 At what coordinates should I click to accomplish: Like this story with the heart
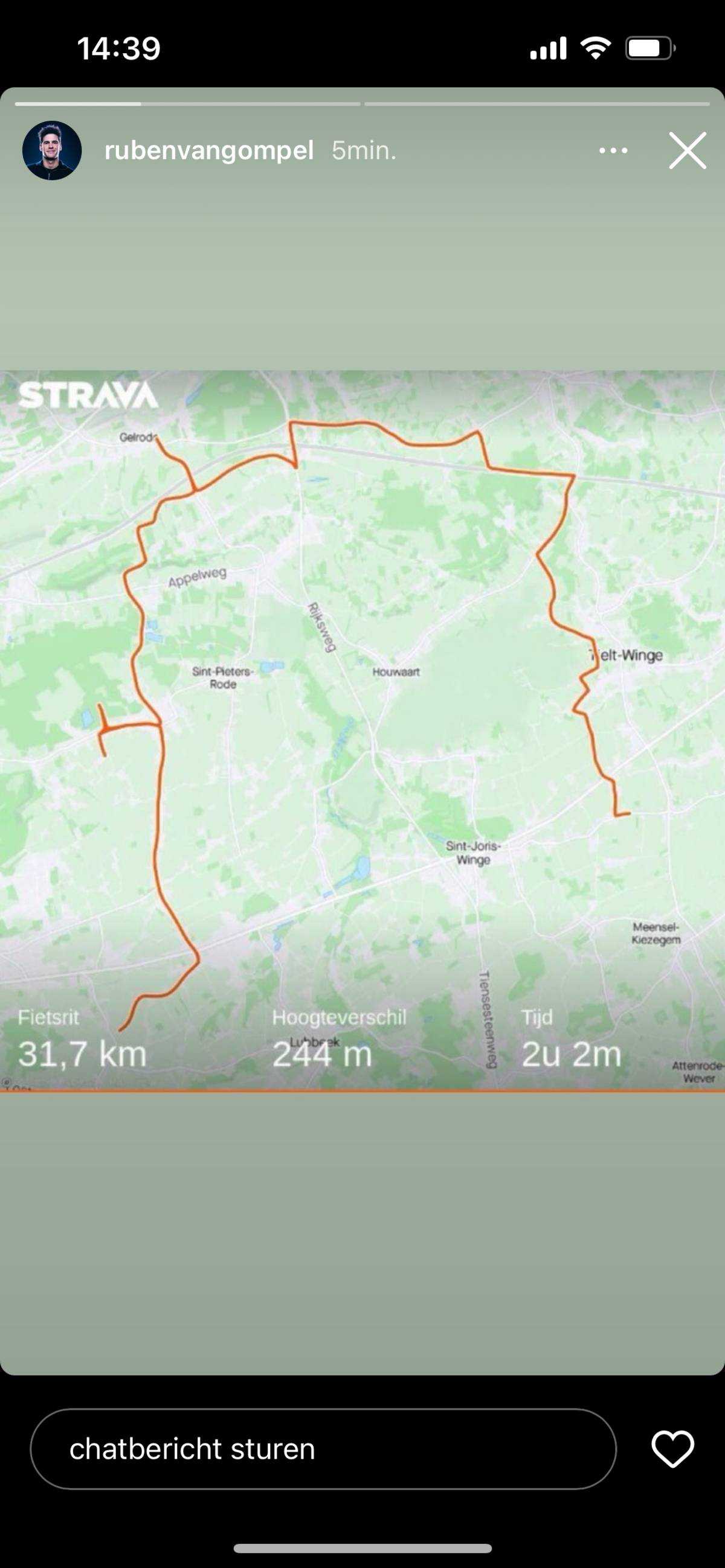tap(672, 1449)
